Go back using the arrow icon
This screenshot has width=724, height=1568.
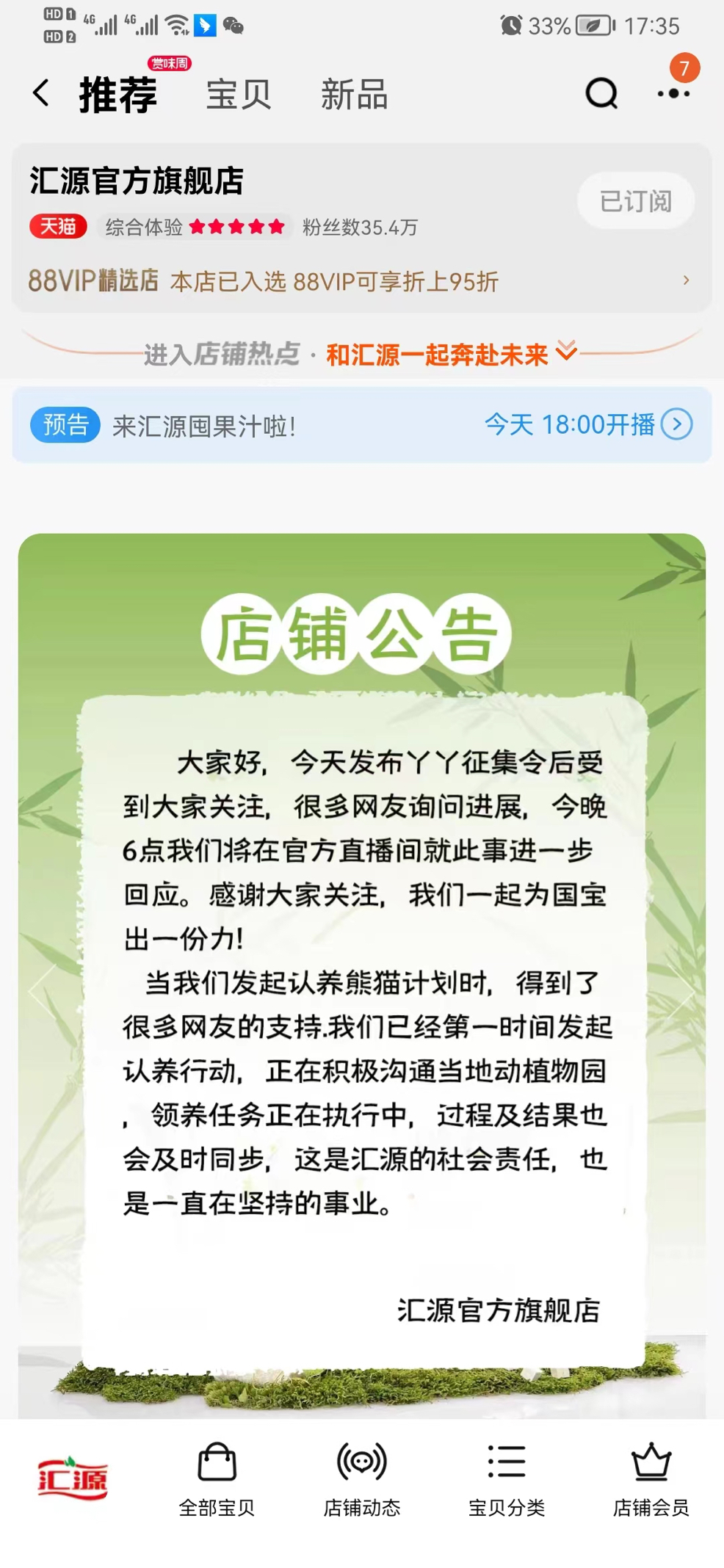point(42,94)
